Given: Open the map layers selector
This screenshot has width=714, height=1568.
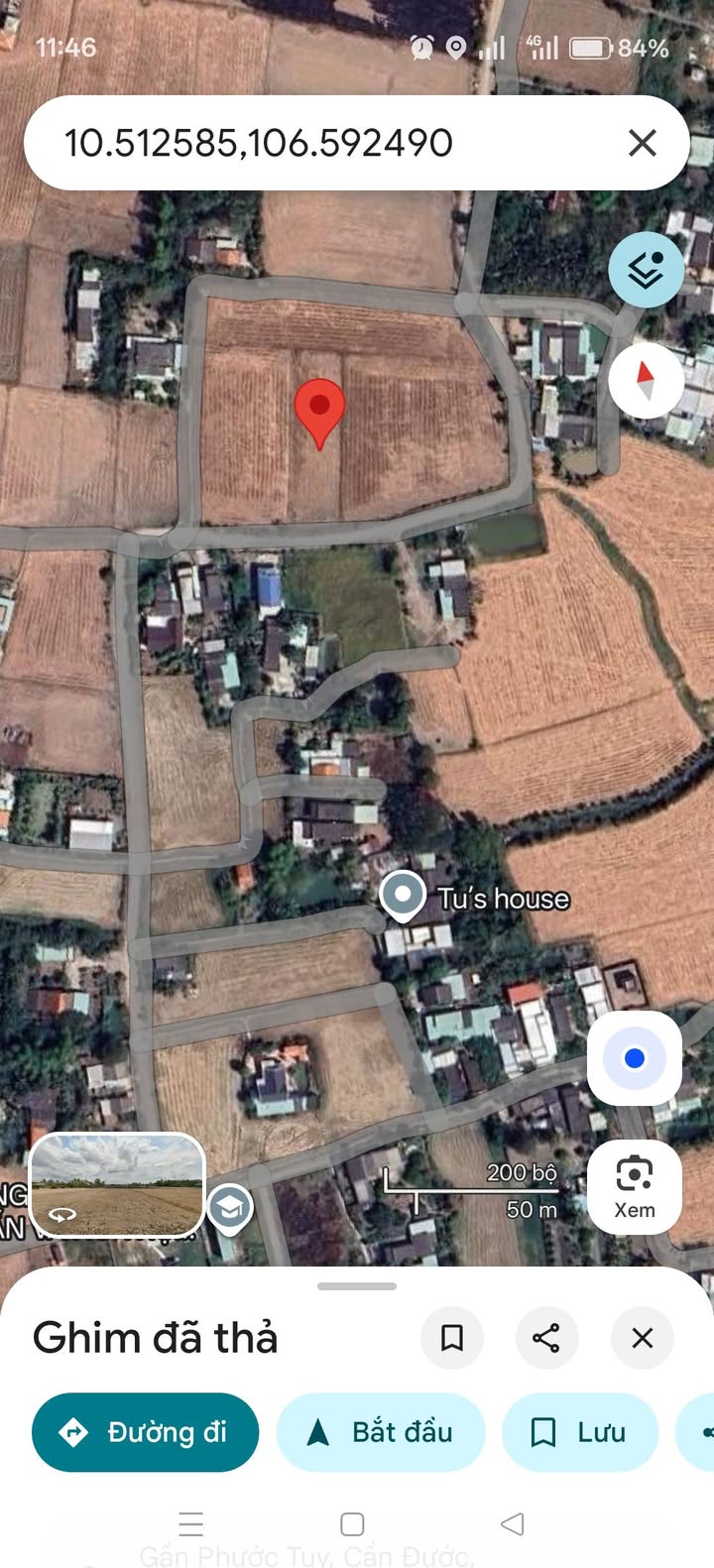Looking at the screenshot, I should point(646,269).
